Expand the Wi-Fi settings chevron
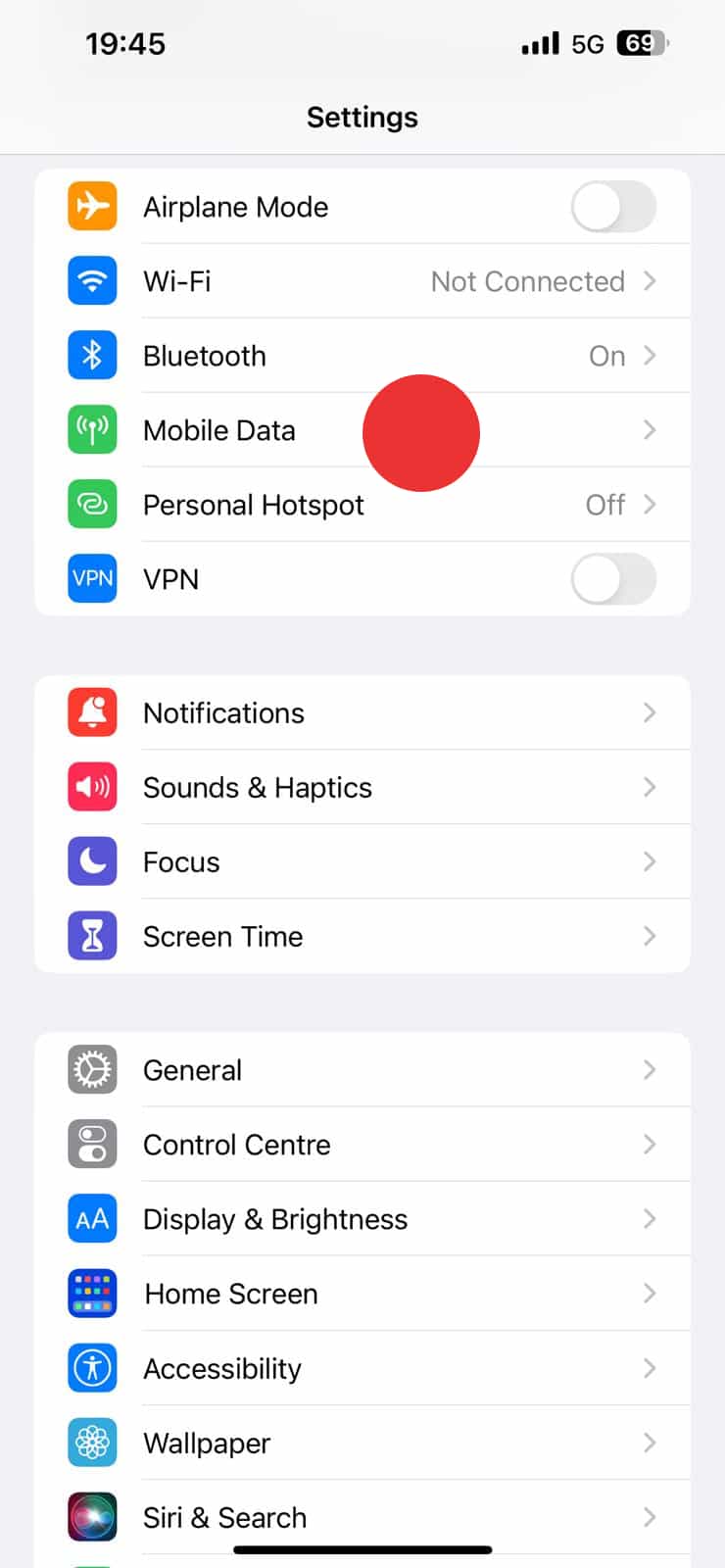This screenshot has height=1568, width=725. (x=651, y=280)
